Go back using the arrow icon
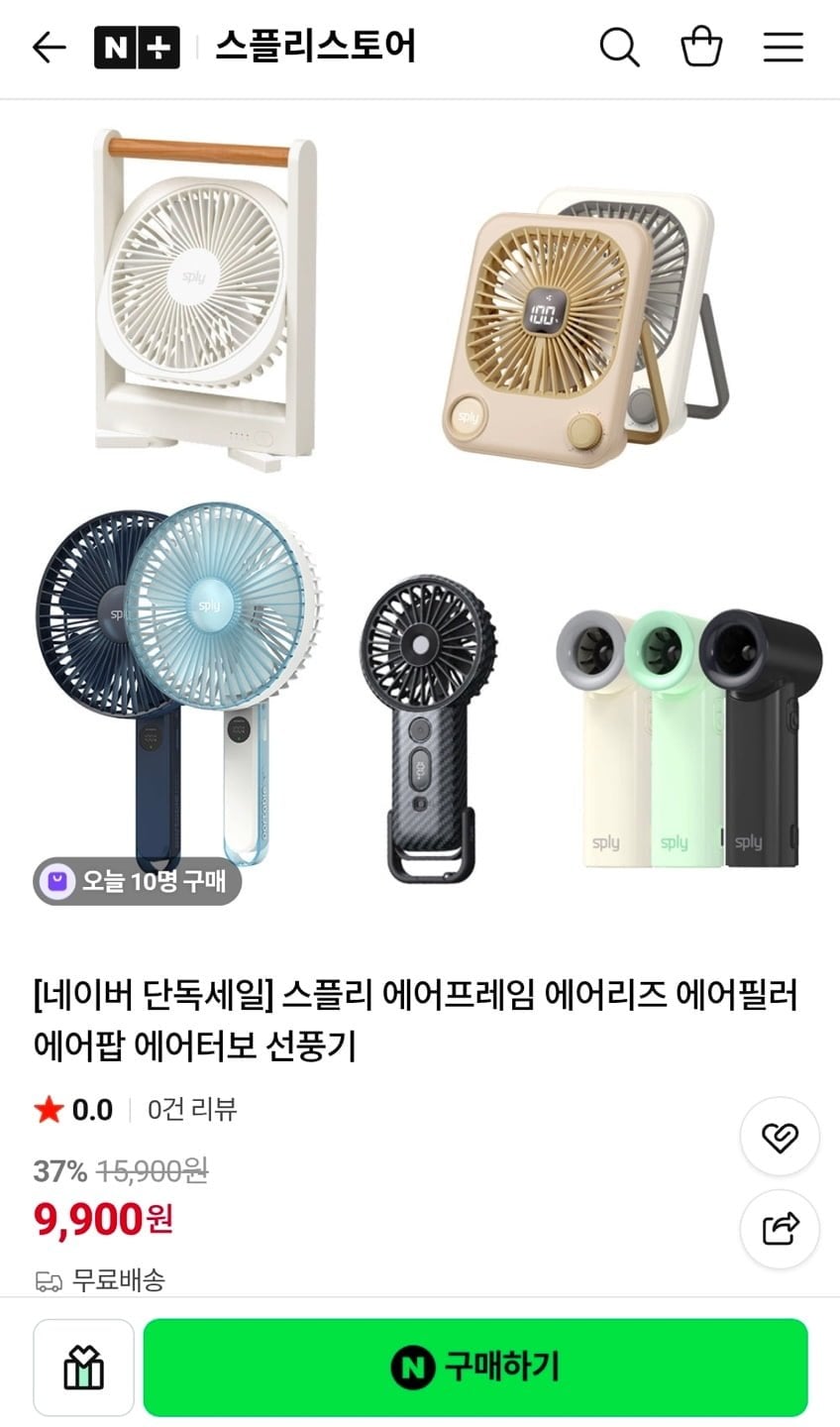Image resolution: width=840 pixels, height=1427 pixels. click(49, 47)
